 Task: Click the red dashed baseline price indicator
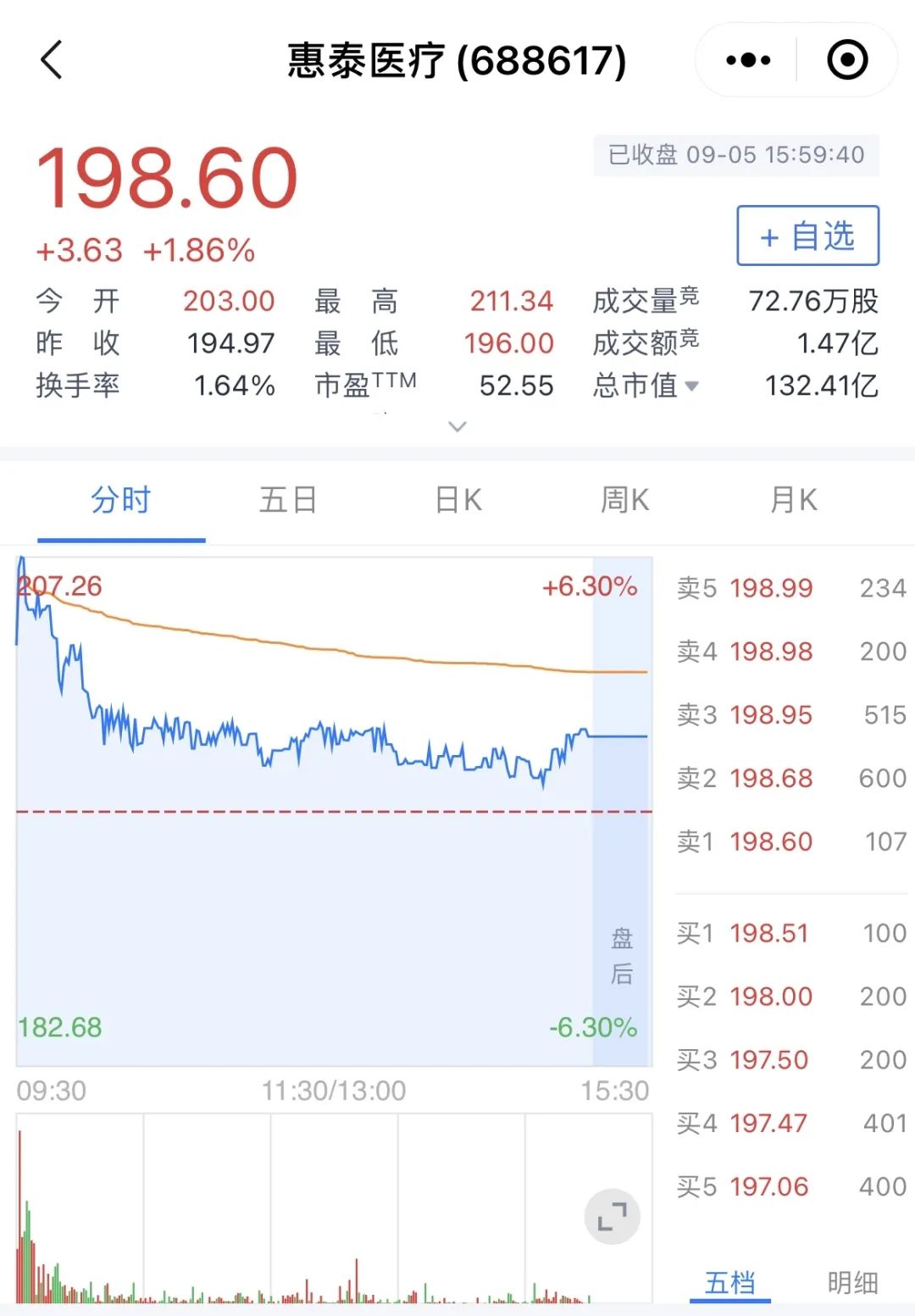[330, 812]
